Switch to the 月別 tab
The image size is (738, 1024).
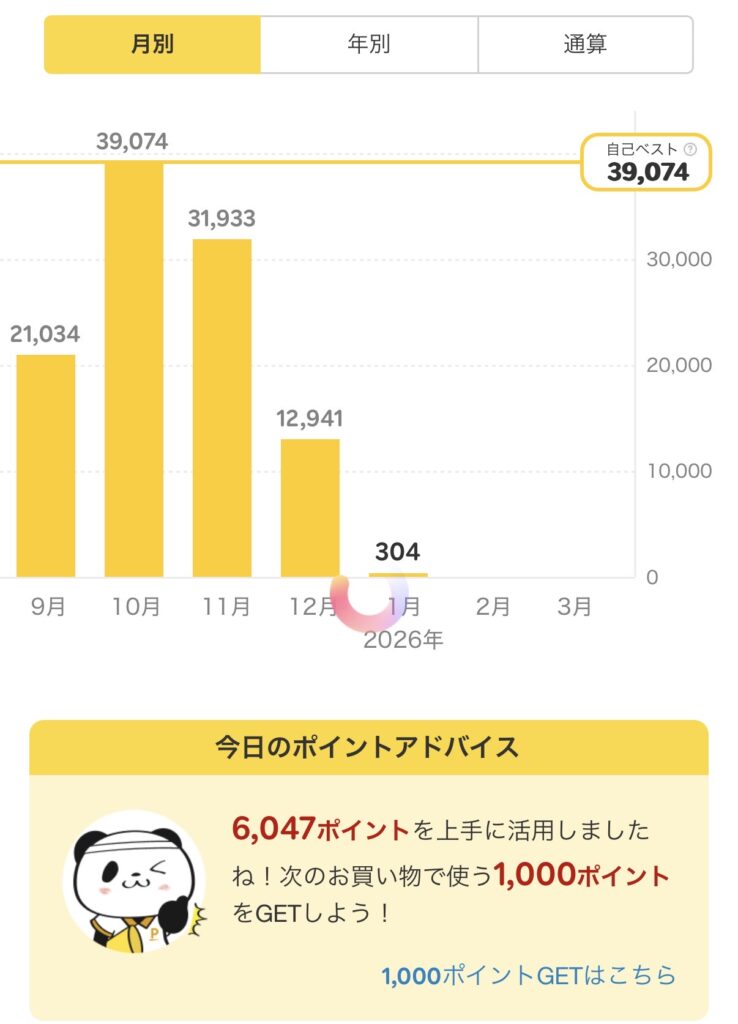point(152,44)
